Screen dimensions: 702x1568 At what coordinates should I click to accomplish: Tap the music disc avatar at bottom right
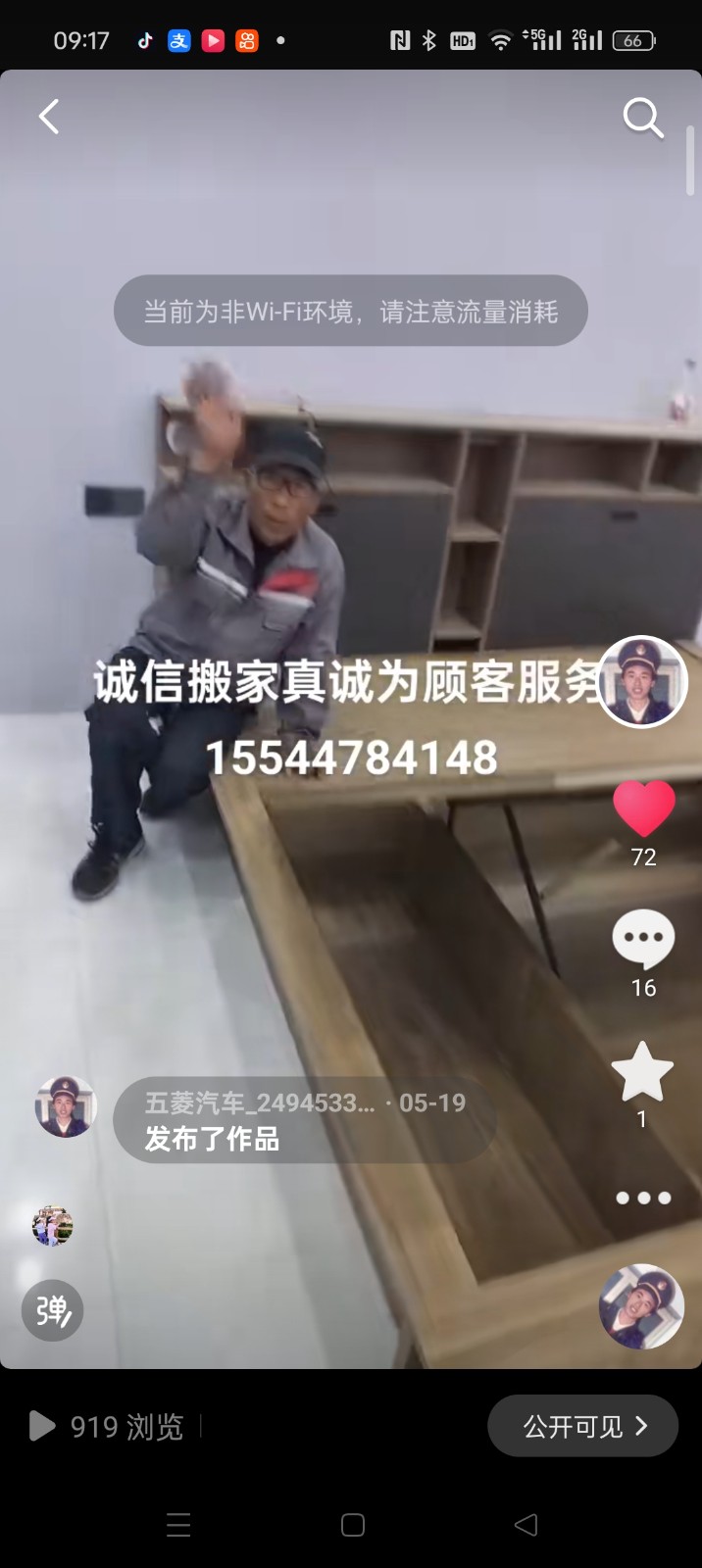pos(641,1307)
